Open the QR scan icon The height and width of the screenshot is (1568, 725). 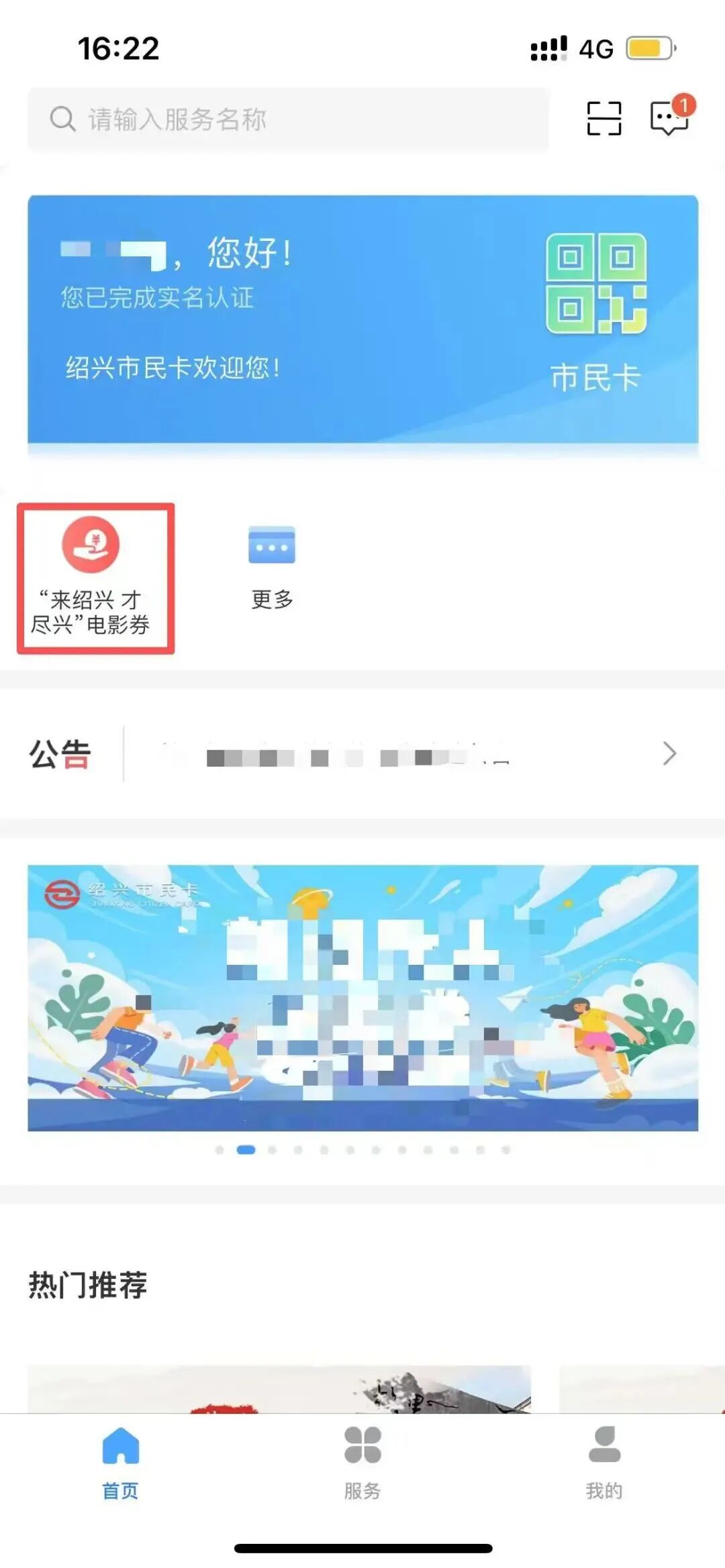click(603, 119)
